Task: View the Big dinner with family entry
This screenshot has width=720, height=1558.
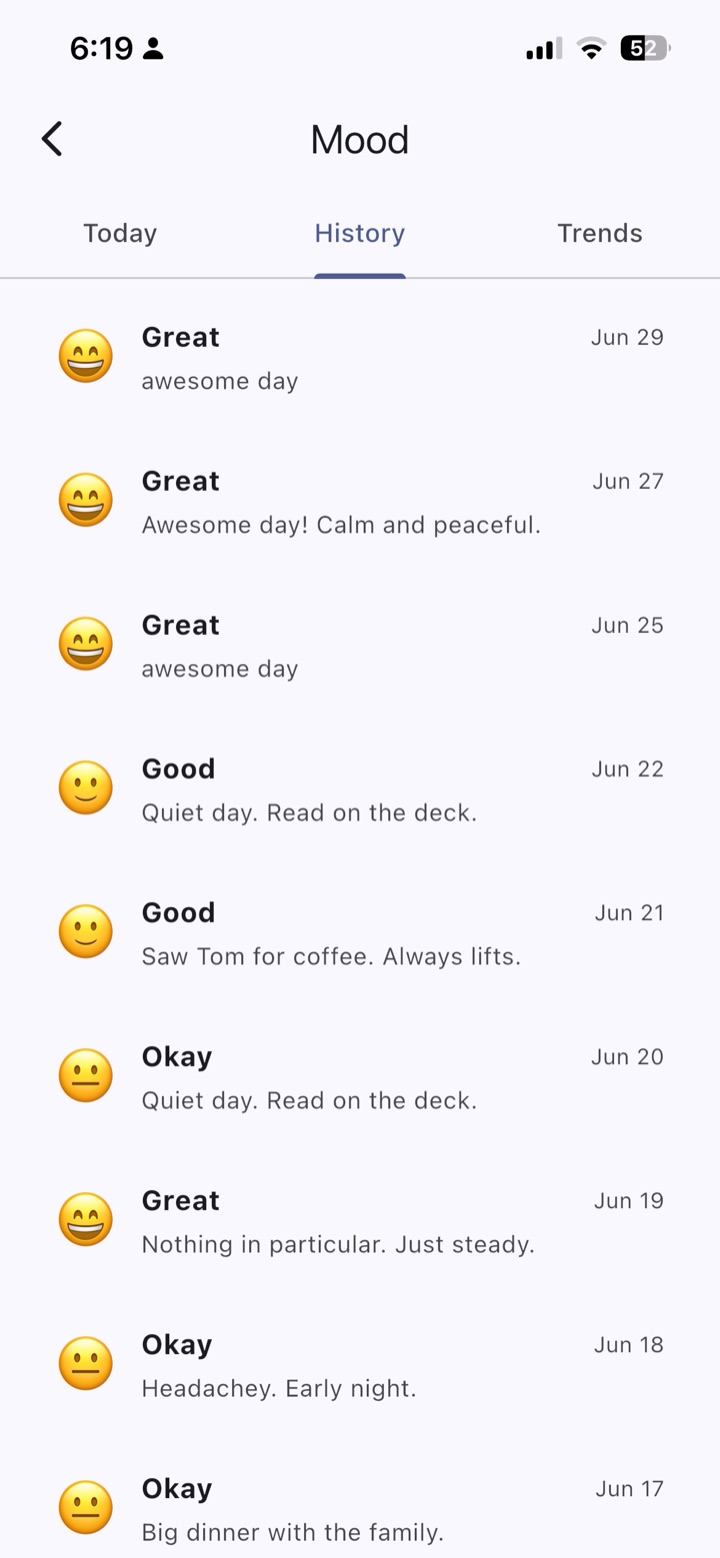Action: 360,1499
